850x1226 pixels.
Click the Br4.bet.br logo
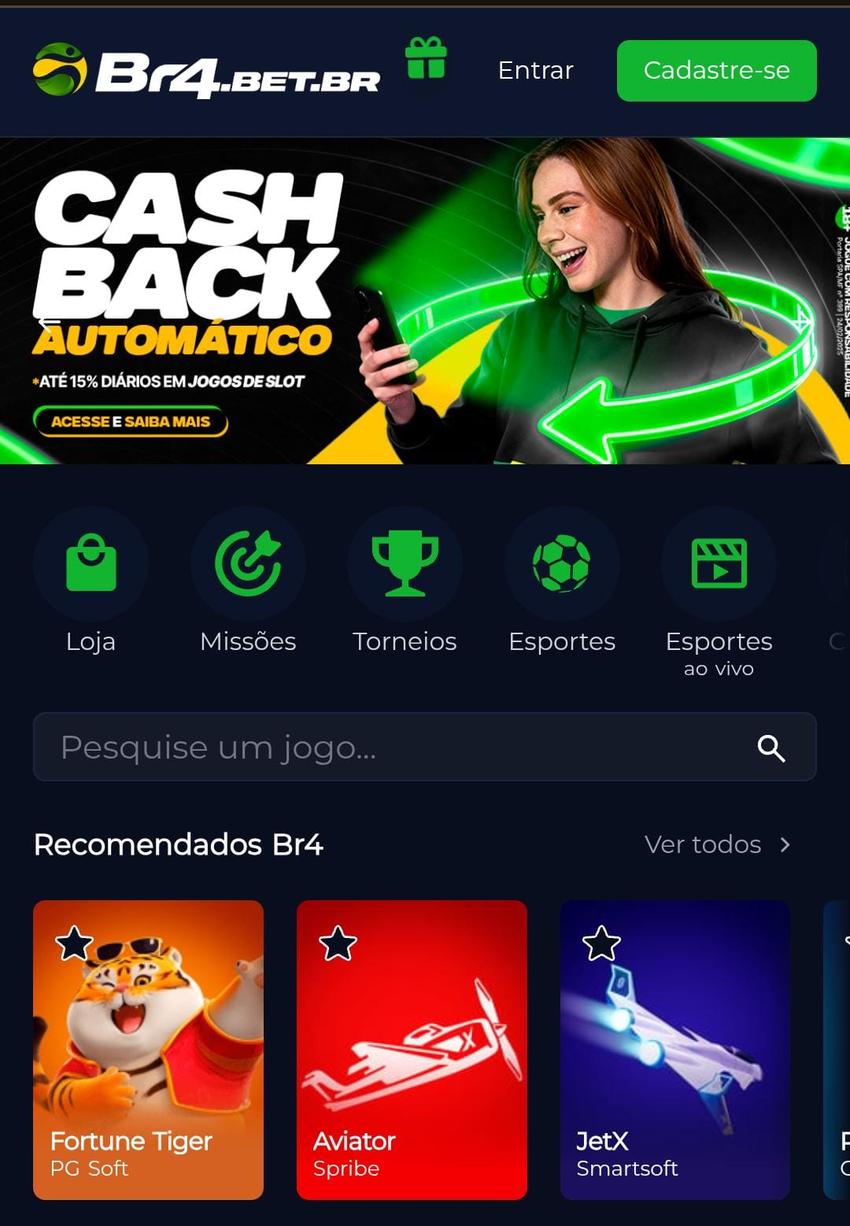tap(205, 70)
